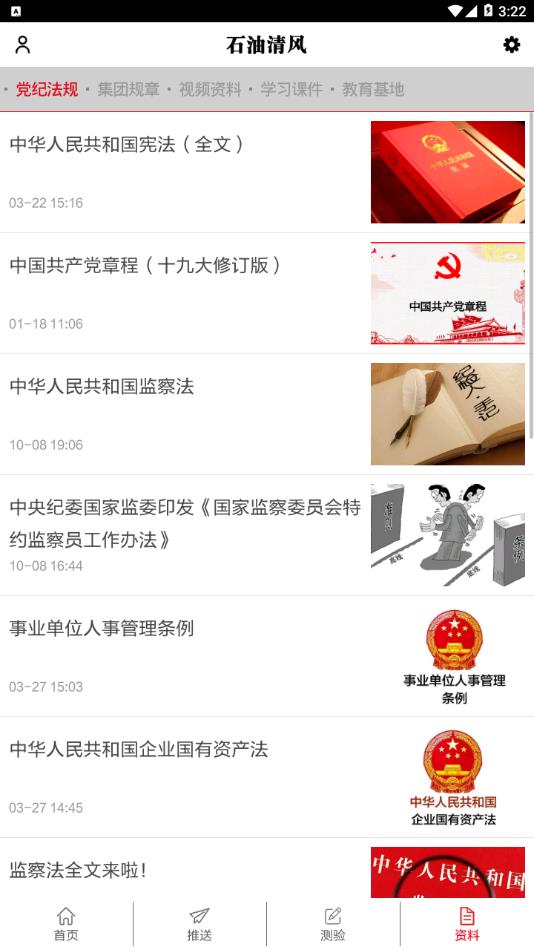The height and width of the screenshot is (950, 534).
Task: Switch to the 学习课件 tab
Action: [292, 90]
